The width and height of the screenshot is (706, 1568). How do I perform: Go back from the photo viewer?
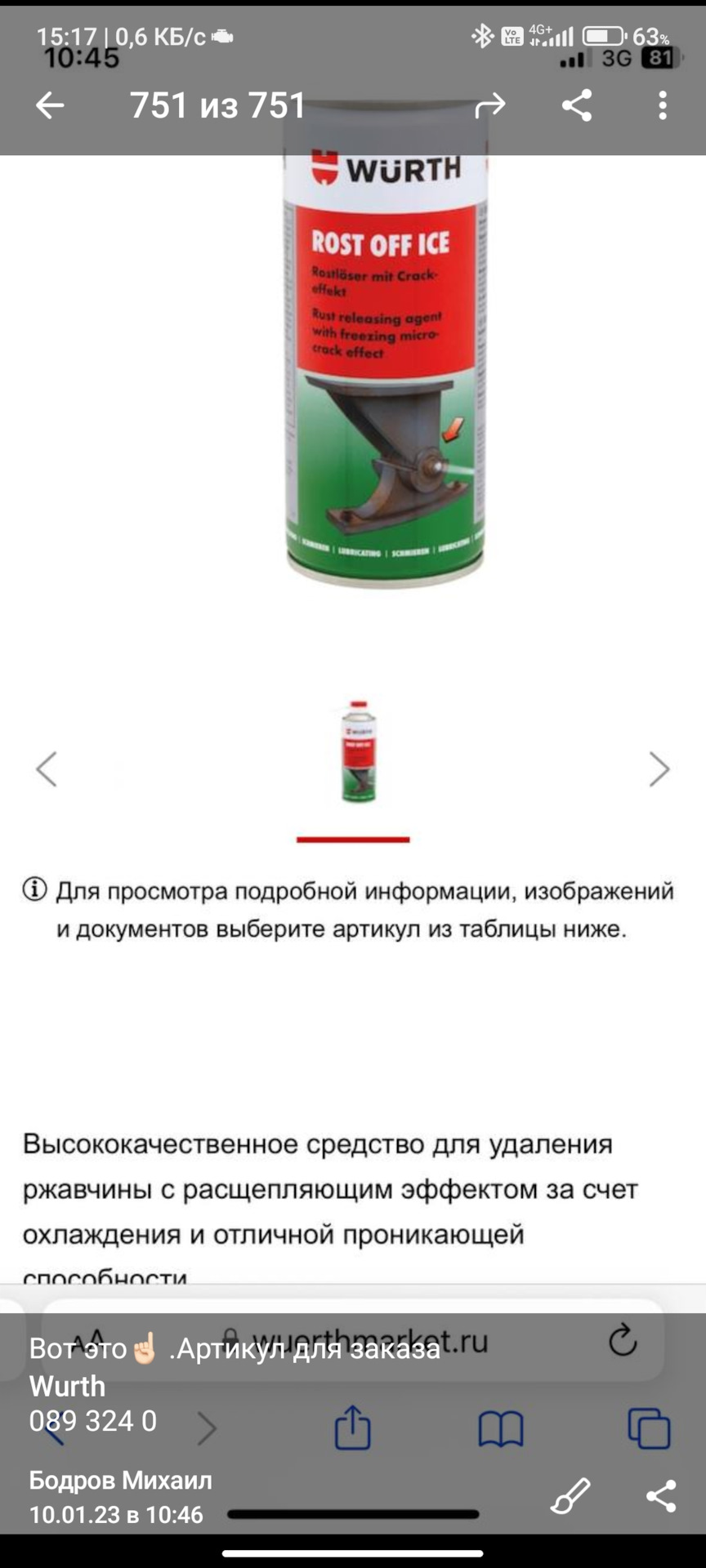pos(50,105)
